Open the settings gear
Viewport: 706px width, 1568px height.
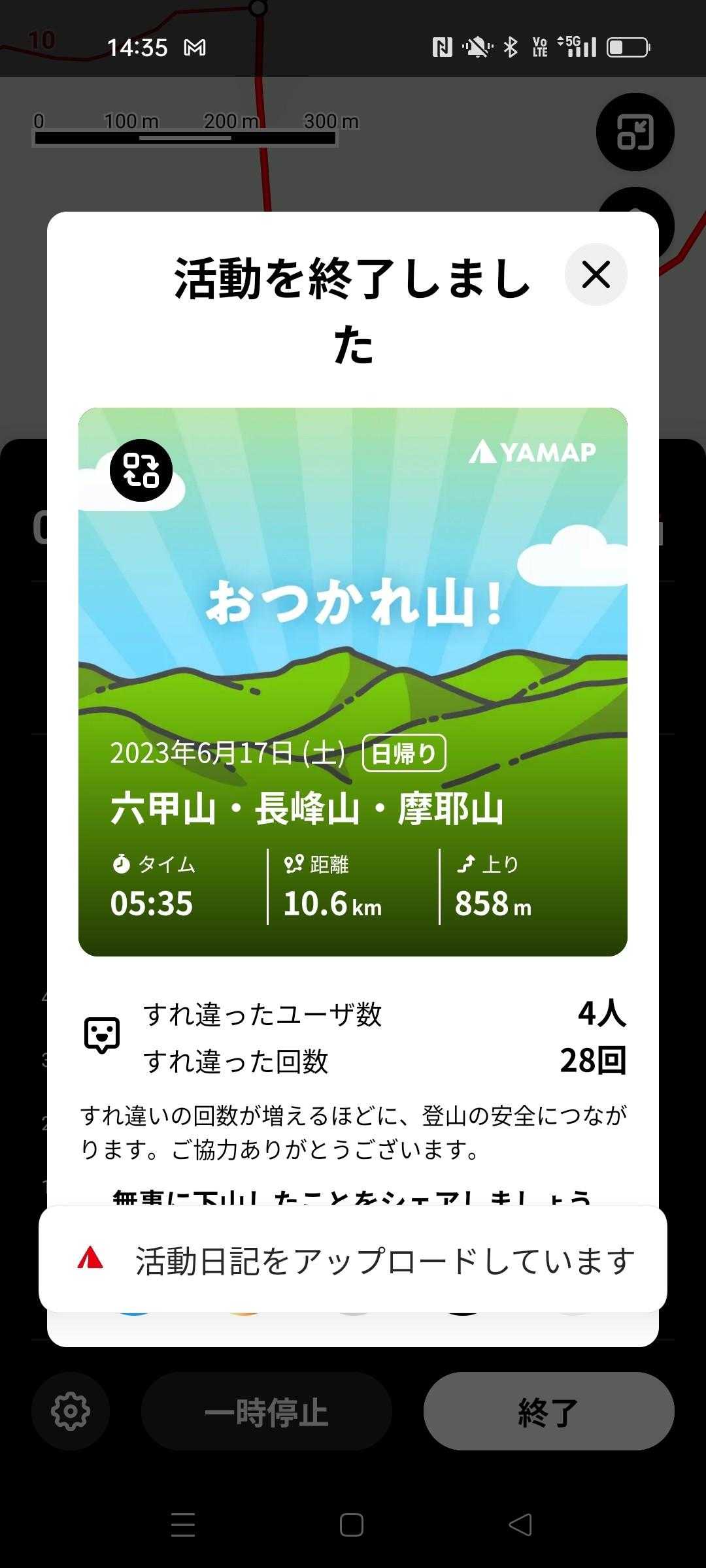pyautogui.click(x=71, y=1413)
